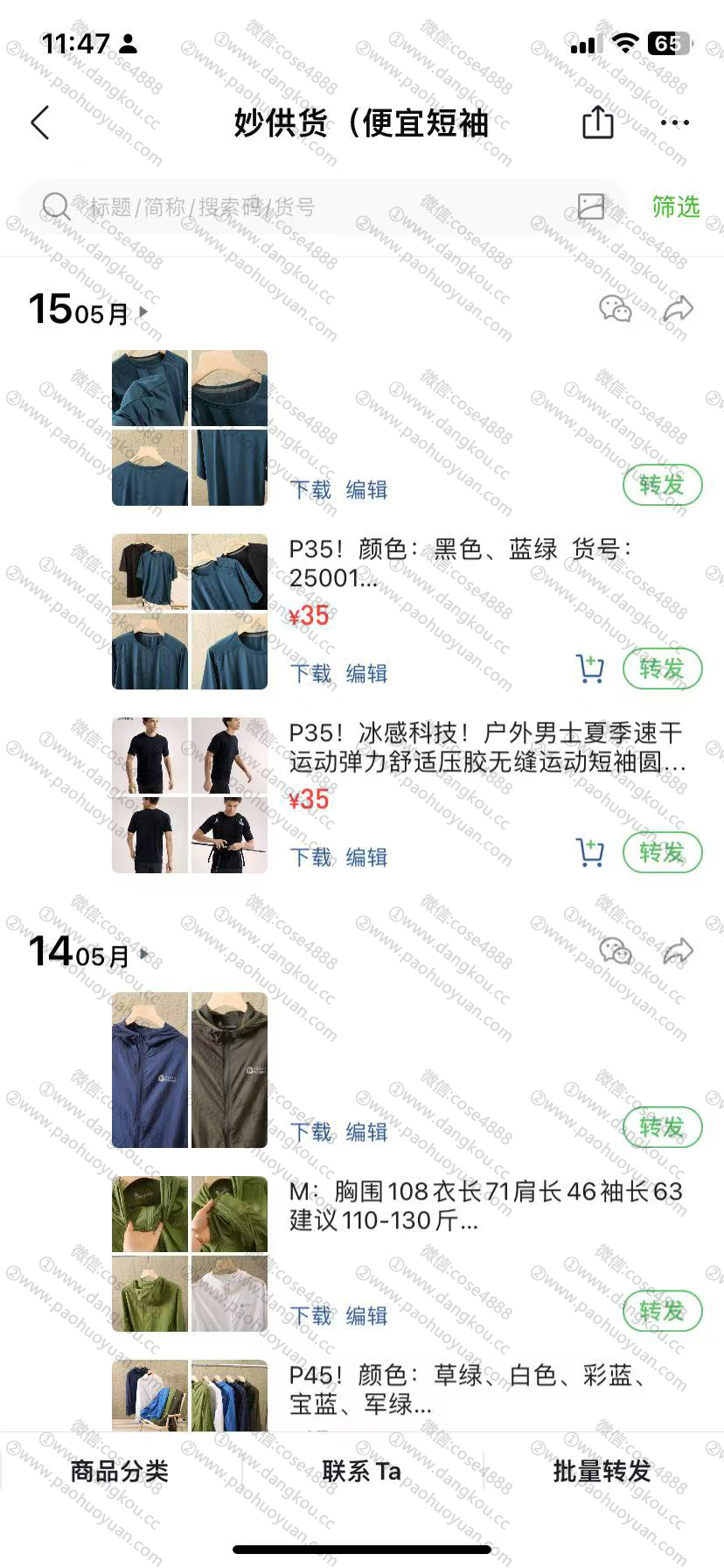Open 商品分类 categories
This screenshot has width=724, height=1568.
[119, 1472]
